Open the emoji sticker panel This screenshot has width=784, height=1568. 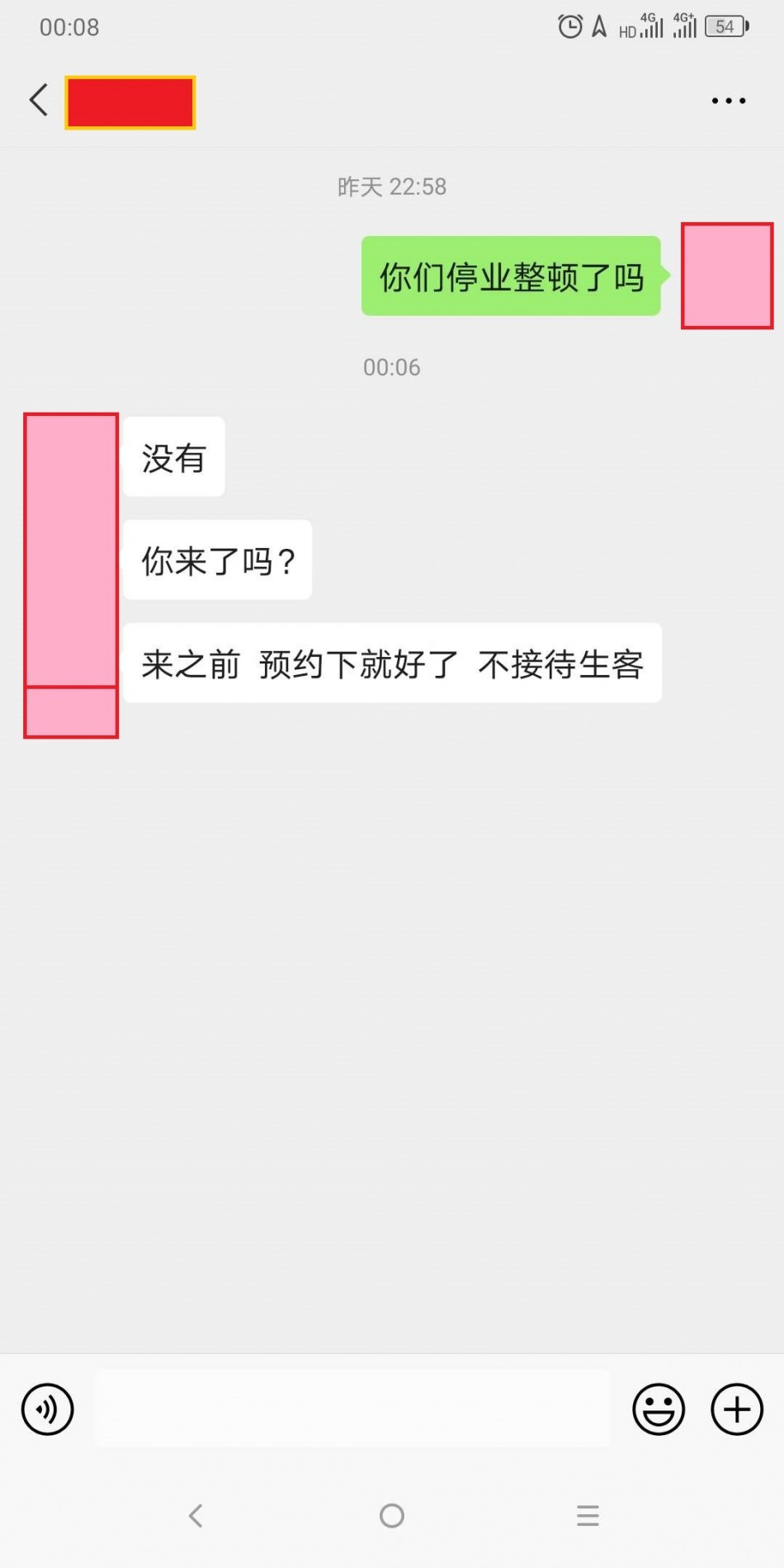click(658, 1409)
